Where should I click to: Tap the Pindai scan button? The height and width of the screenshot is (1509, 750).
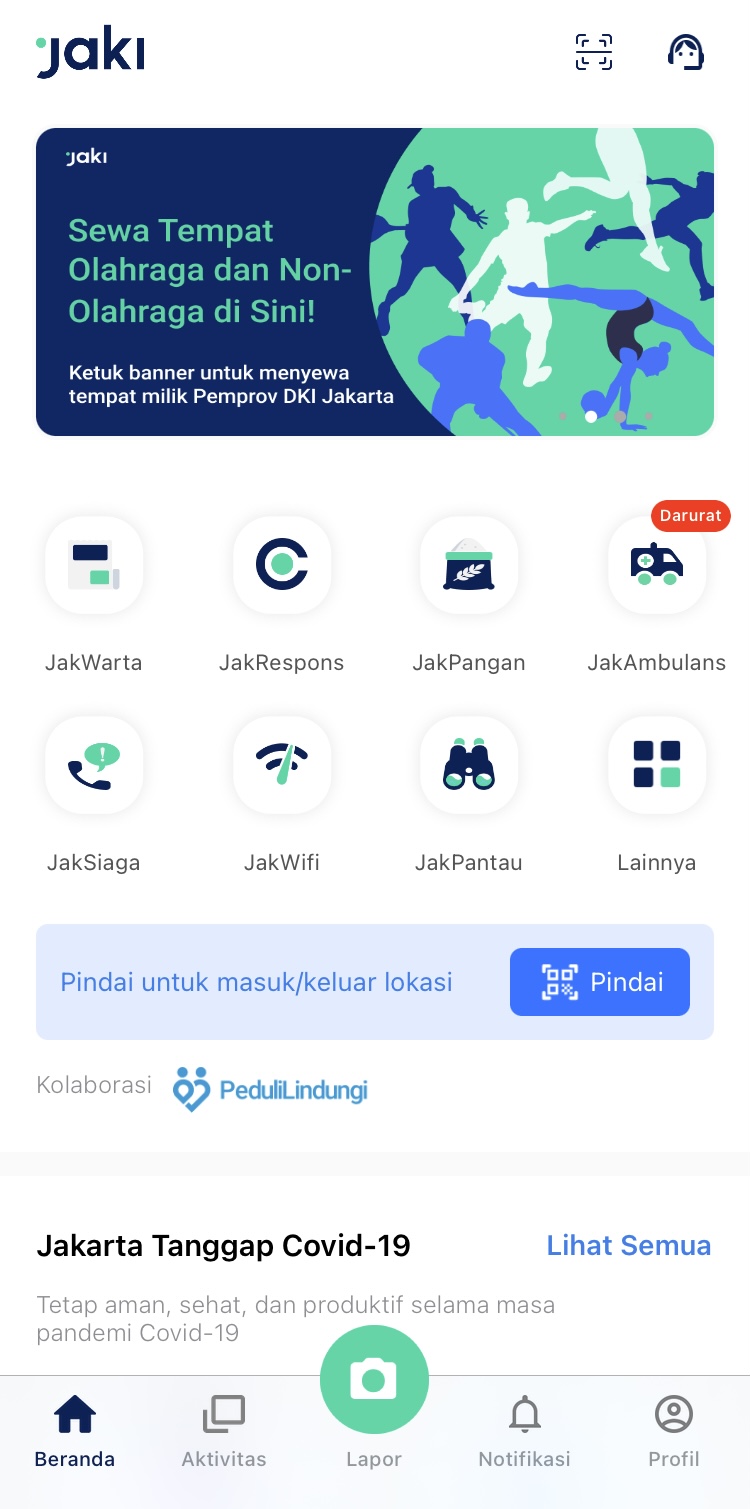coord(600,982)
